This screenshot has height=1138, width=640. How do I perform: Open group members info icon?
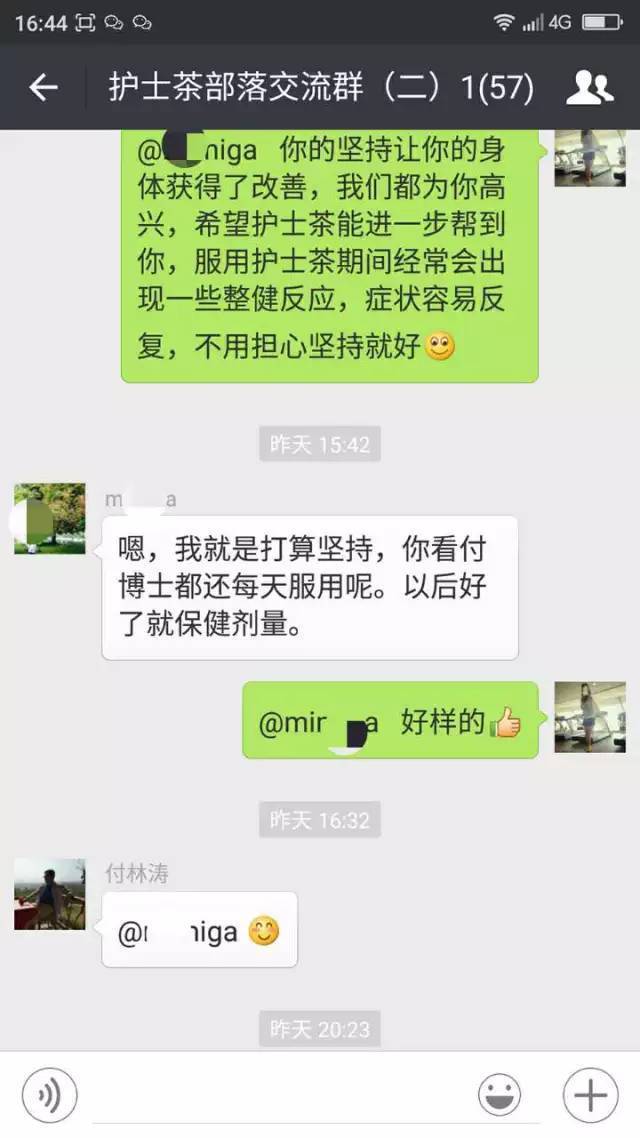[x=589, y=88]
